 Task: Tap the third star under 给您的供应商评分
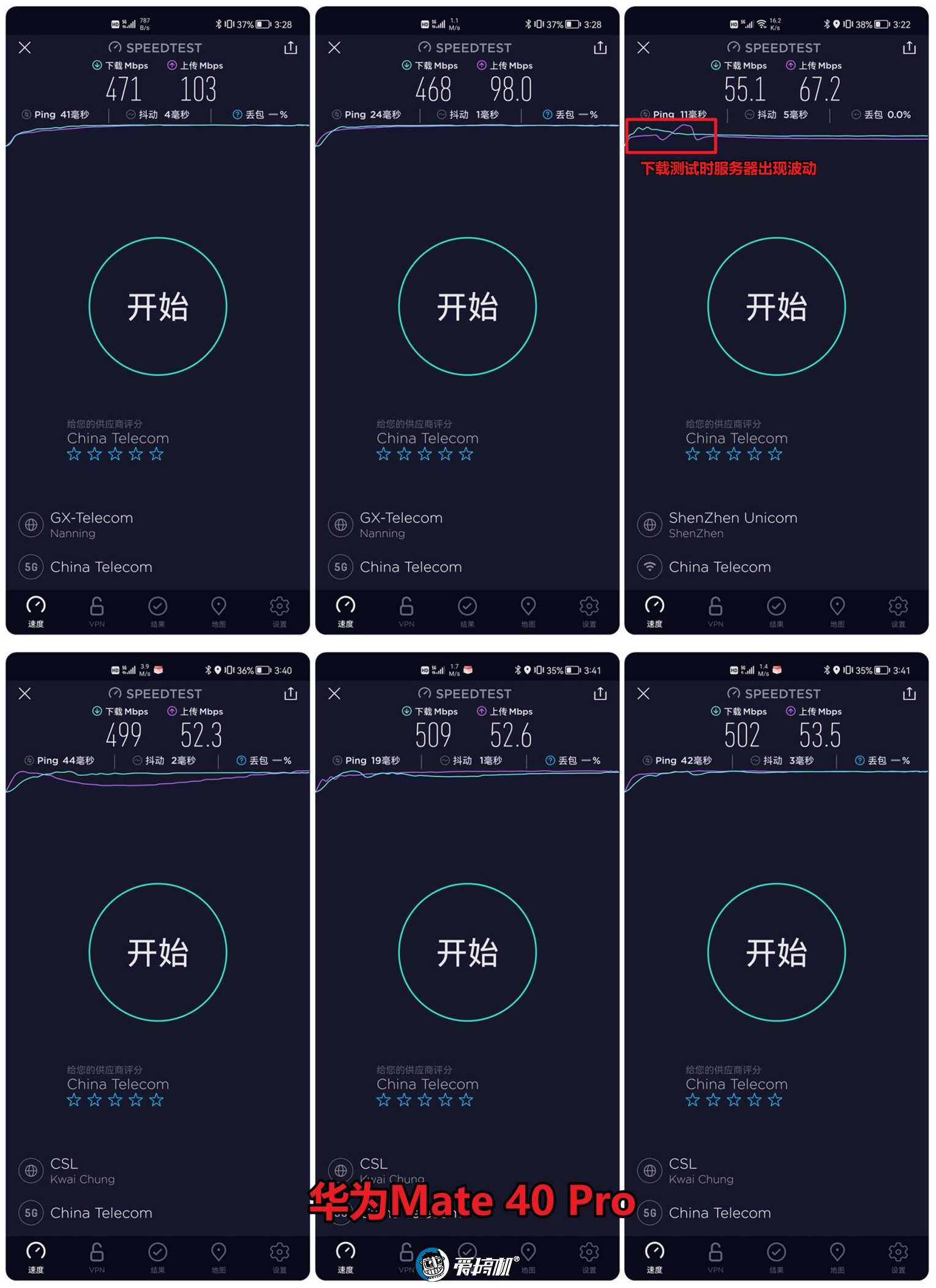115,454
